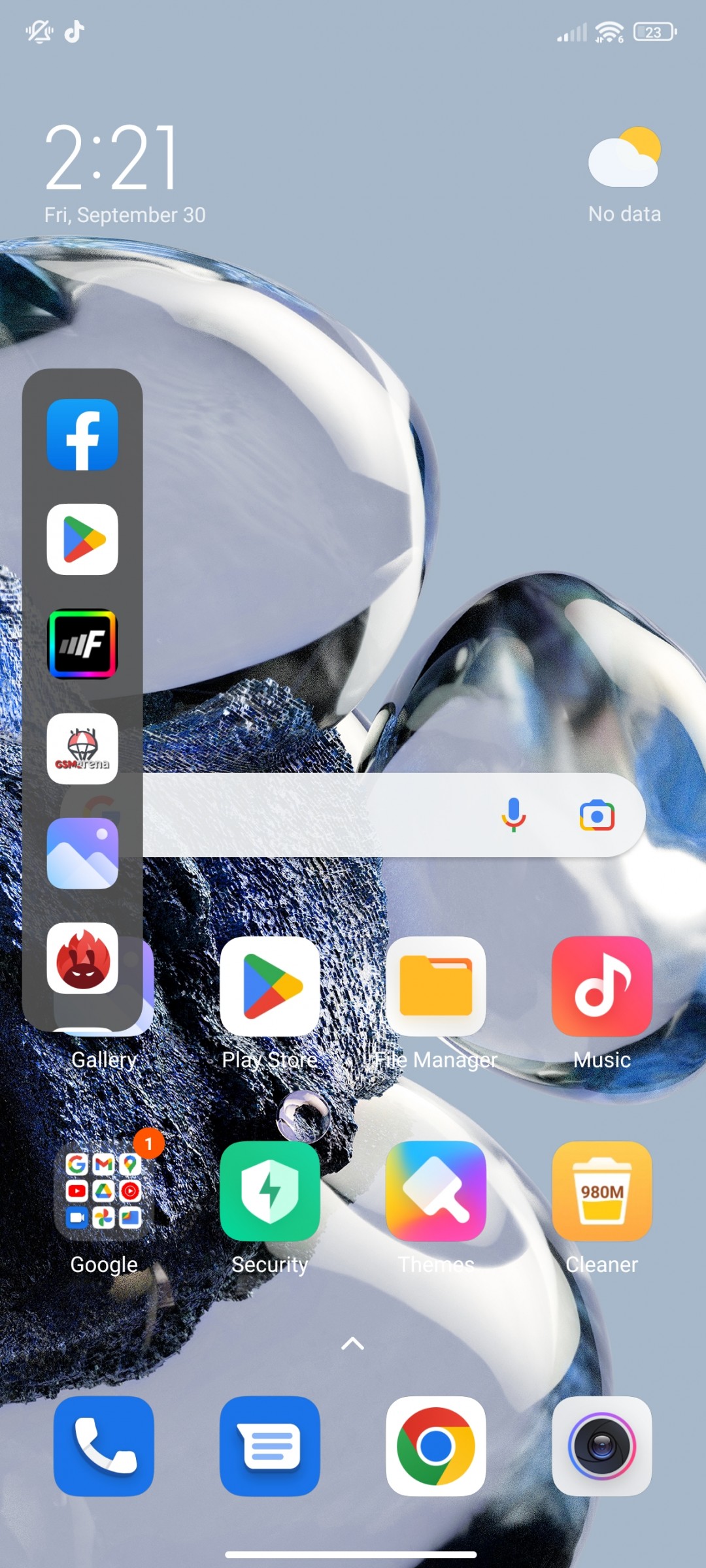Screen dimensions: 706x1568
Task: Open the Security app
Action: pos(270,1190)
